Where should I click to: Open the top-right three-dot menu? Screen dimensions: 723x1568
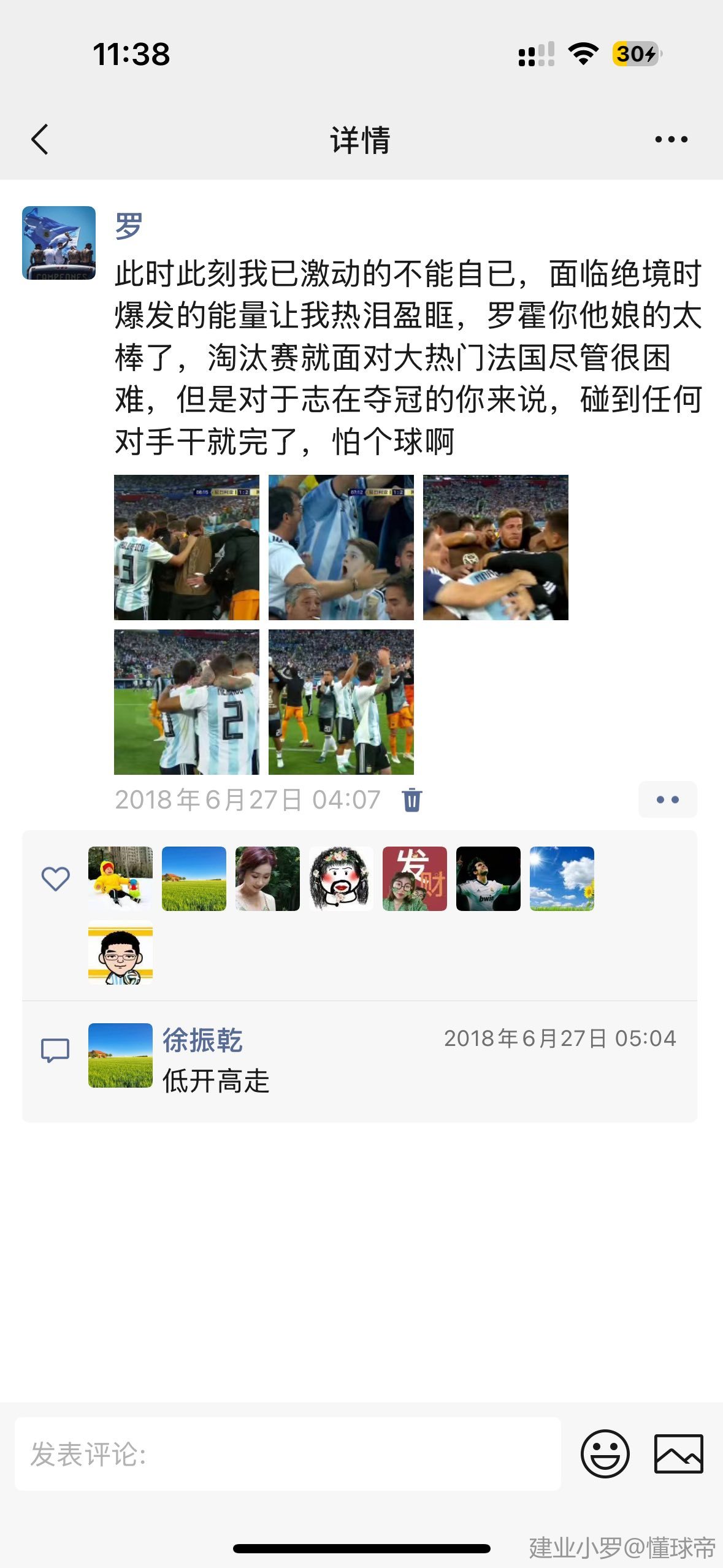[x=671, y=139]
